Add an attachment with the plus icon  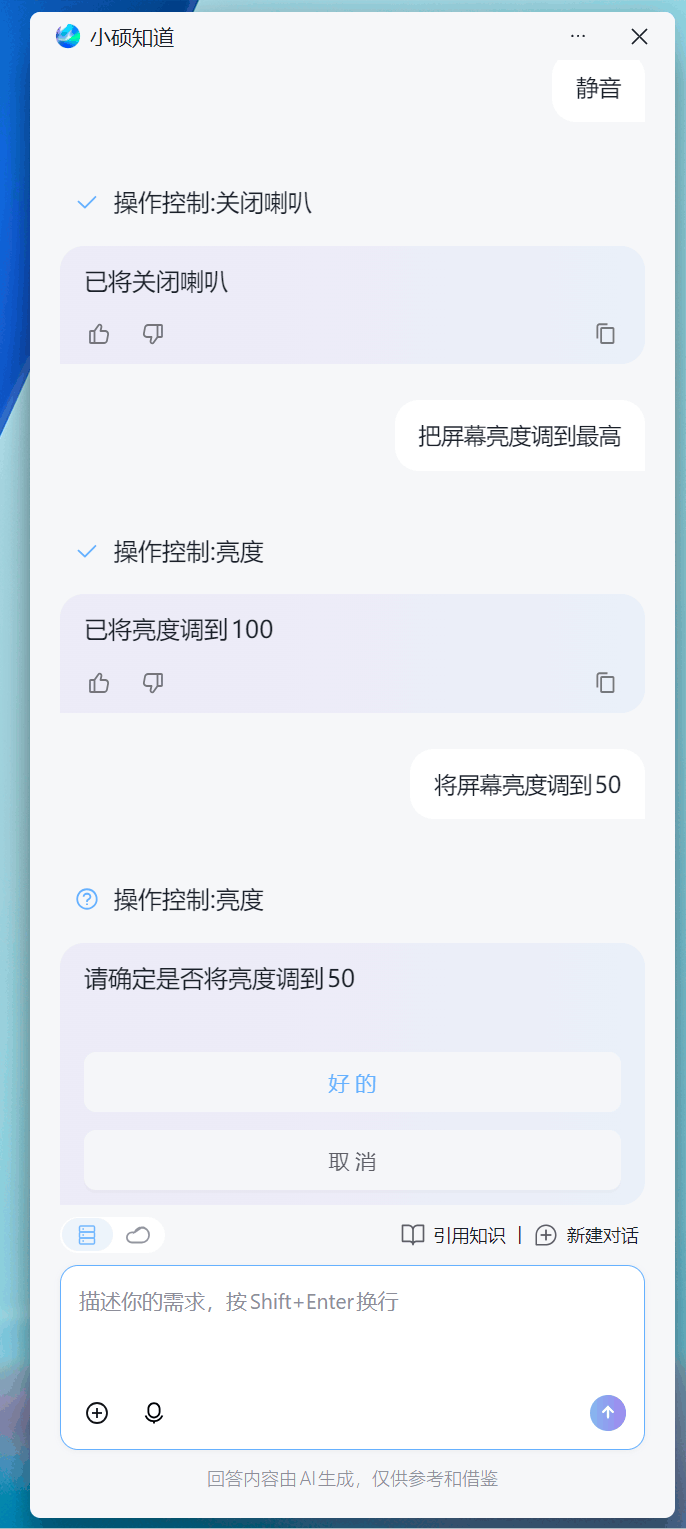tap(97, 1413)
